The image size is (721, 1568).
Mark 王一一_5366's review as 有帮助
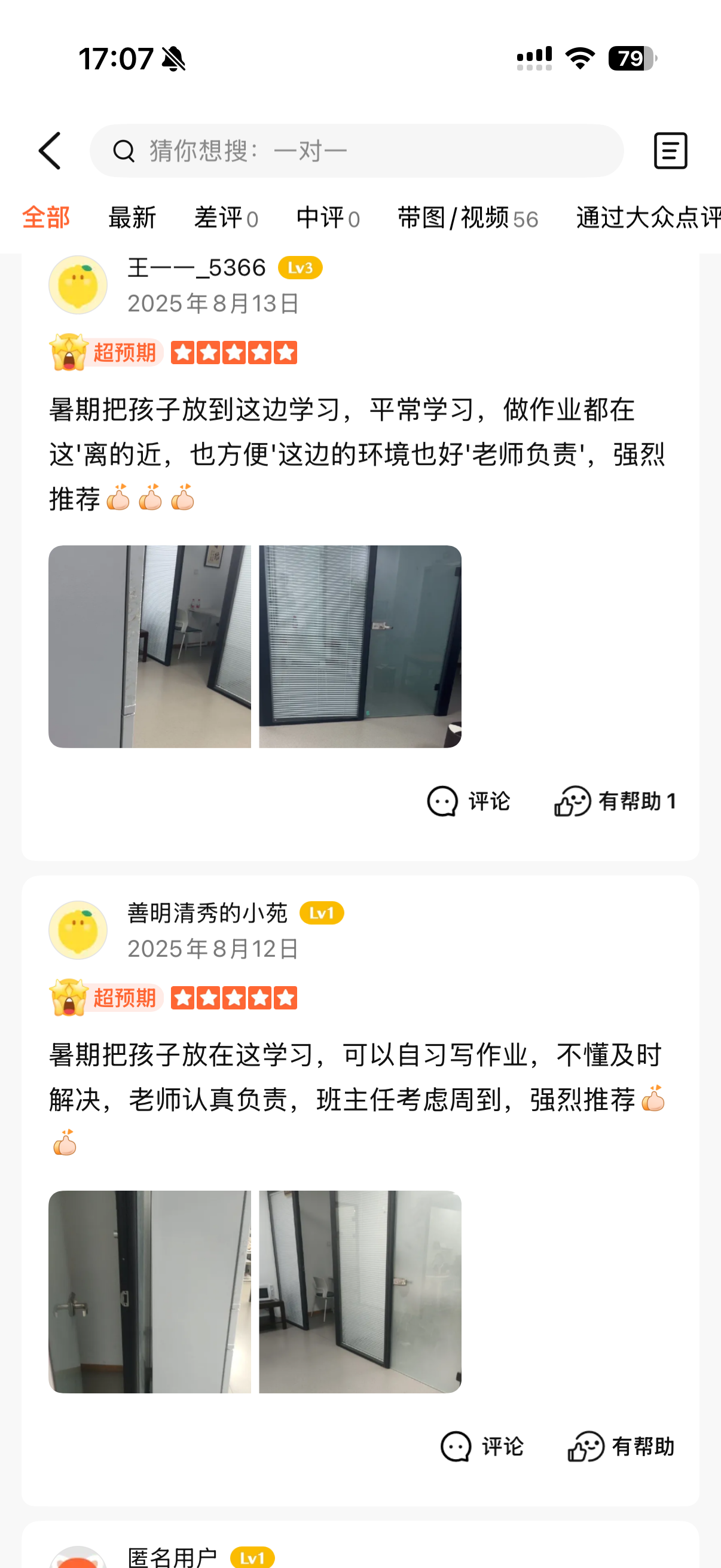coord(615,801)
